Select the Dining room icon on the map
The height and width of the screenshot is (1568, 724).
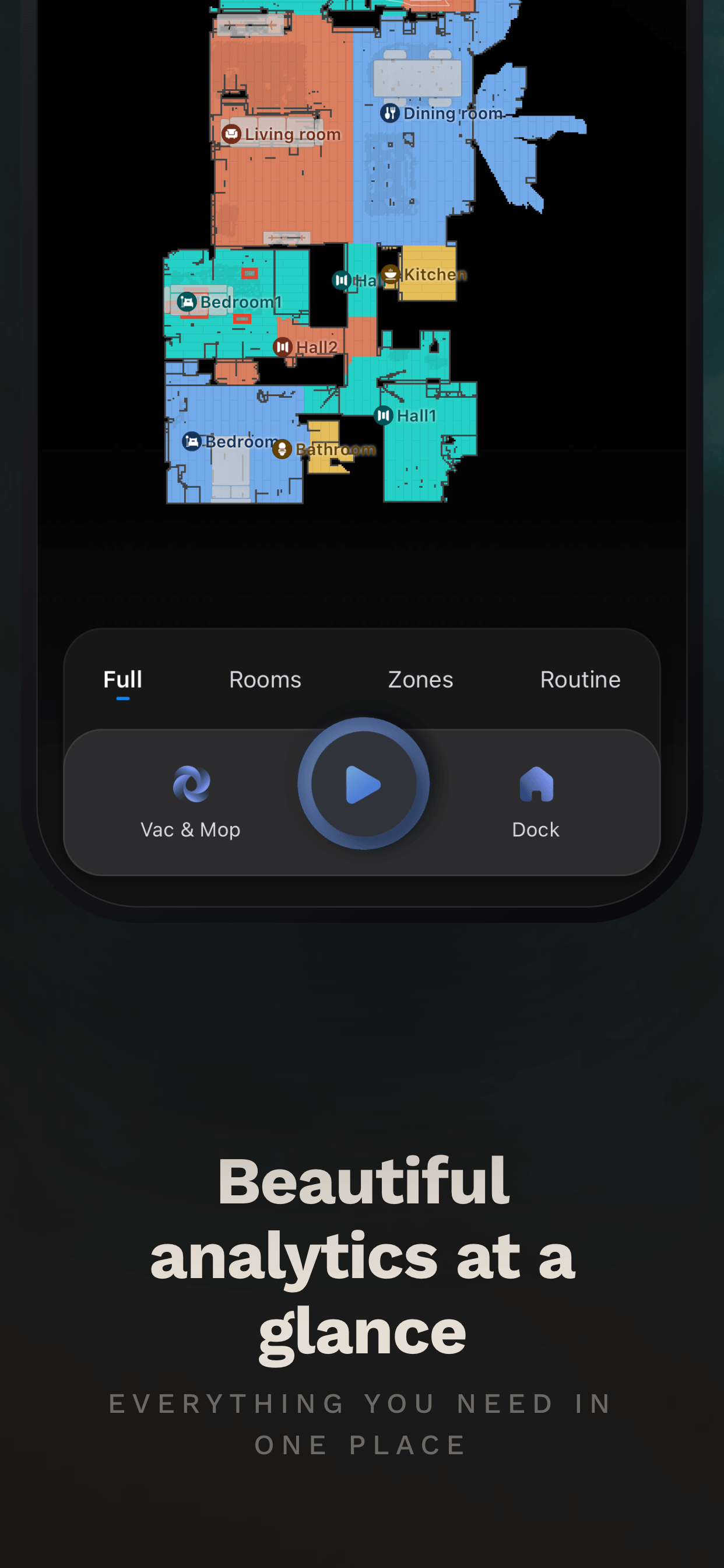tap(391, 112)
